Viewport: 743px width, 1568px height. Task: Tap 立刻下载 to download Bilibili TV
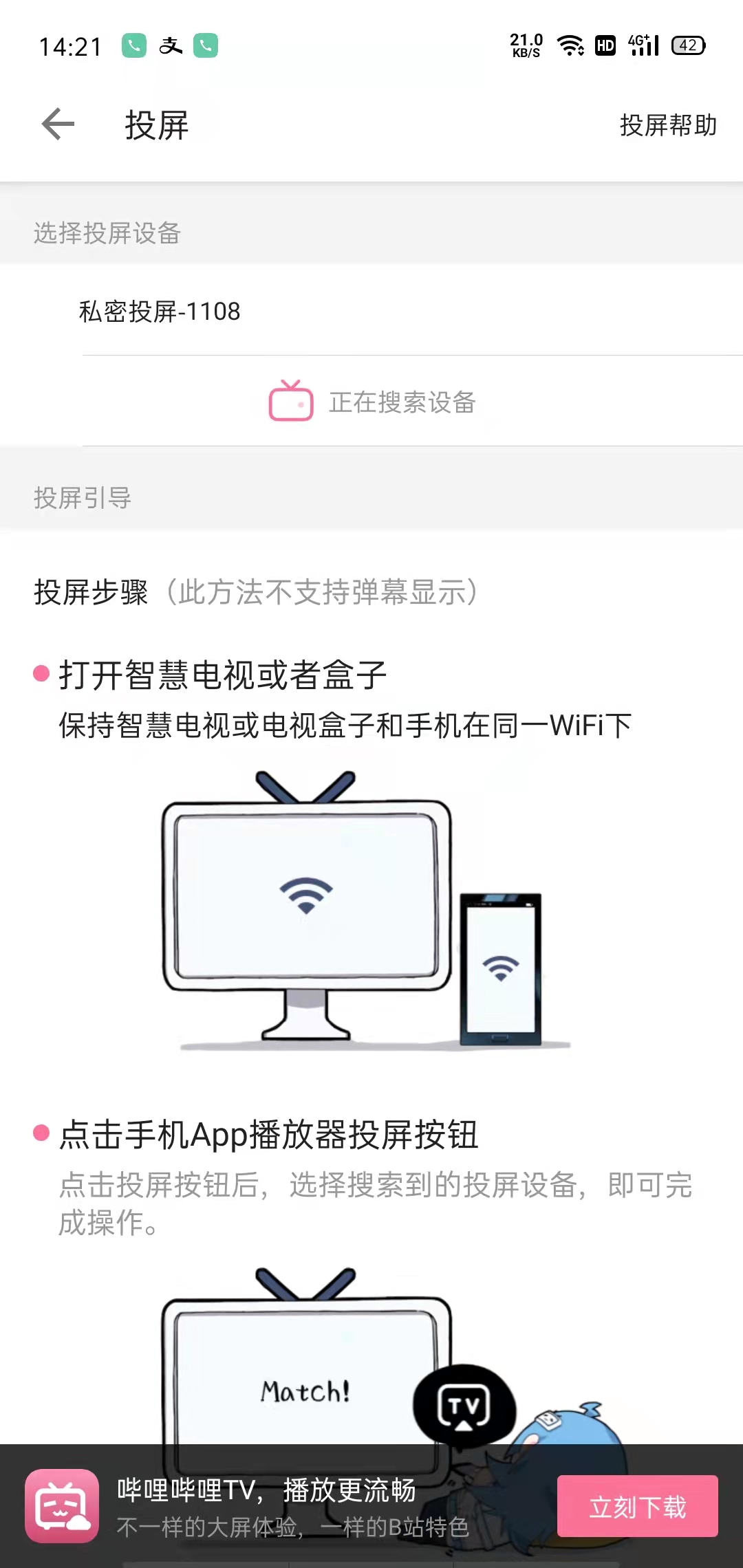[637, 1506]
